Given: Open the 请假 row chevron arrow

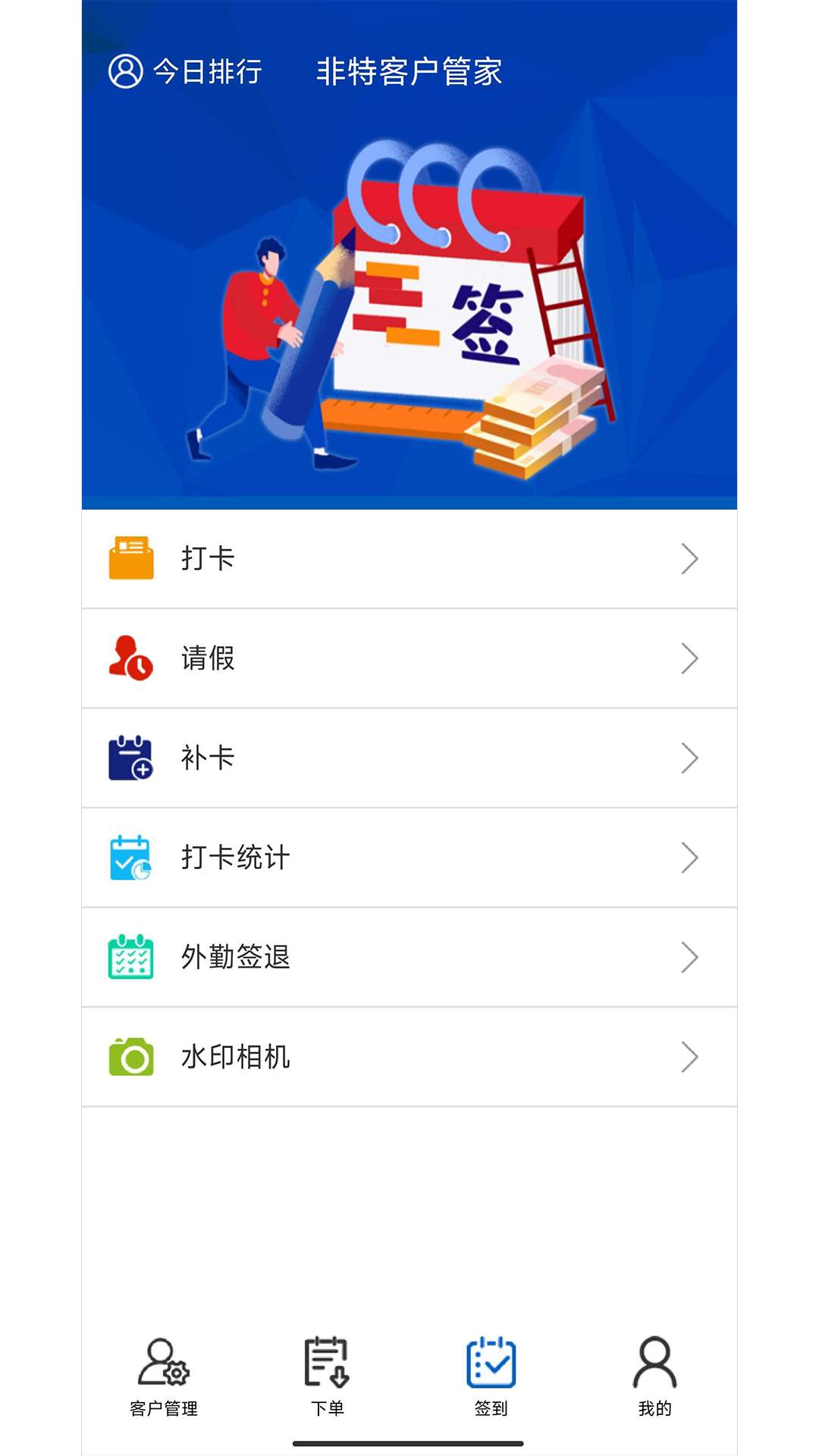Looking at the screenshot, I should 691,658.
